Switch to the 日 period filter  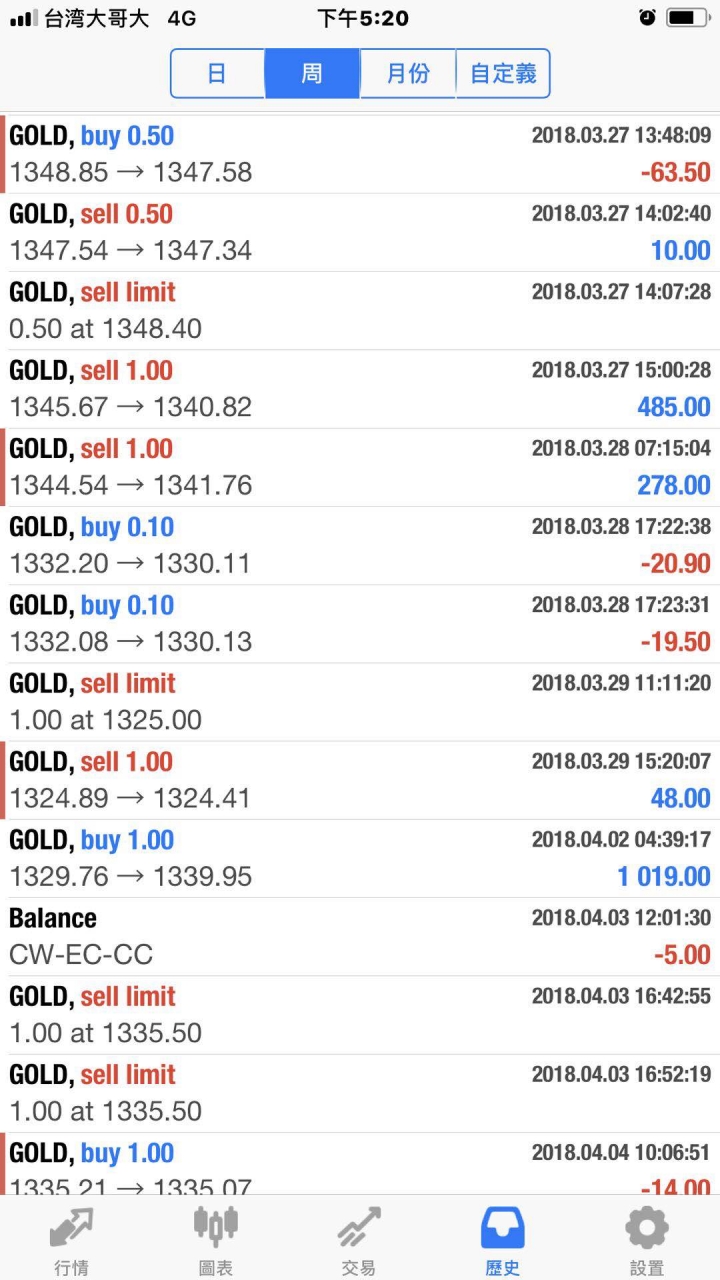[217, 74]
